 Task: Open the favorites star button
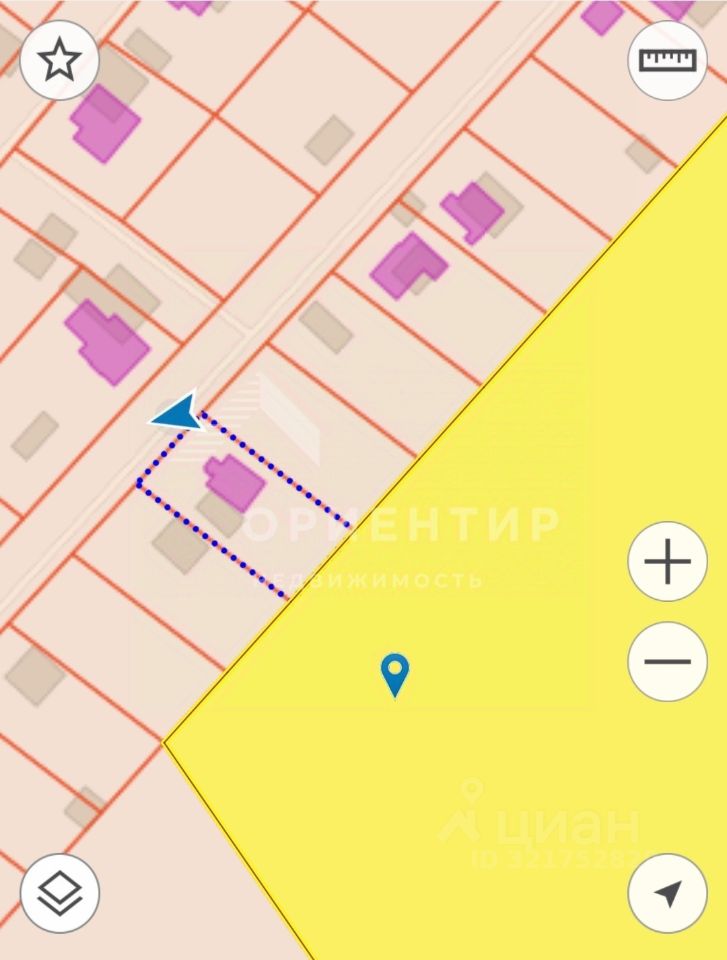(x=59, y=60)
